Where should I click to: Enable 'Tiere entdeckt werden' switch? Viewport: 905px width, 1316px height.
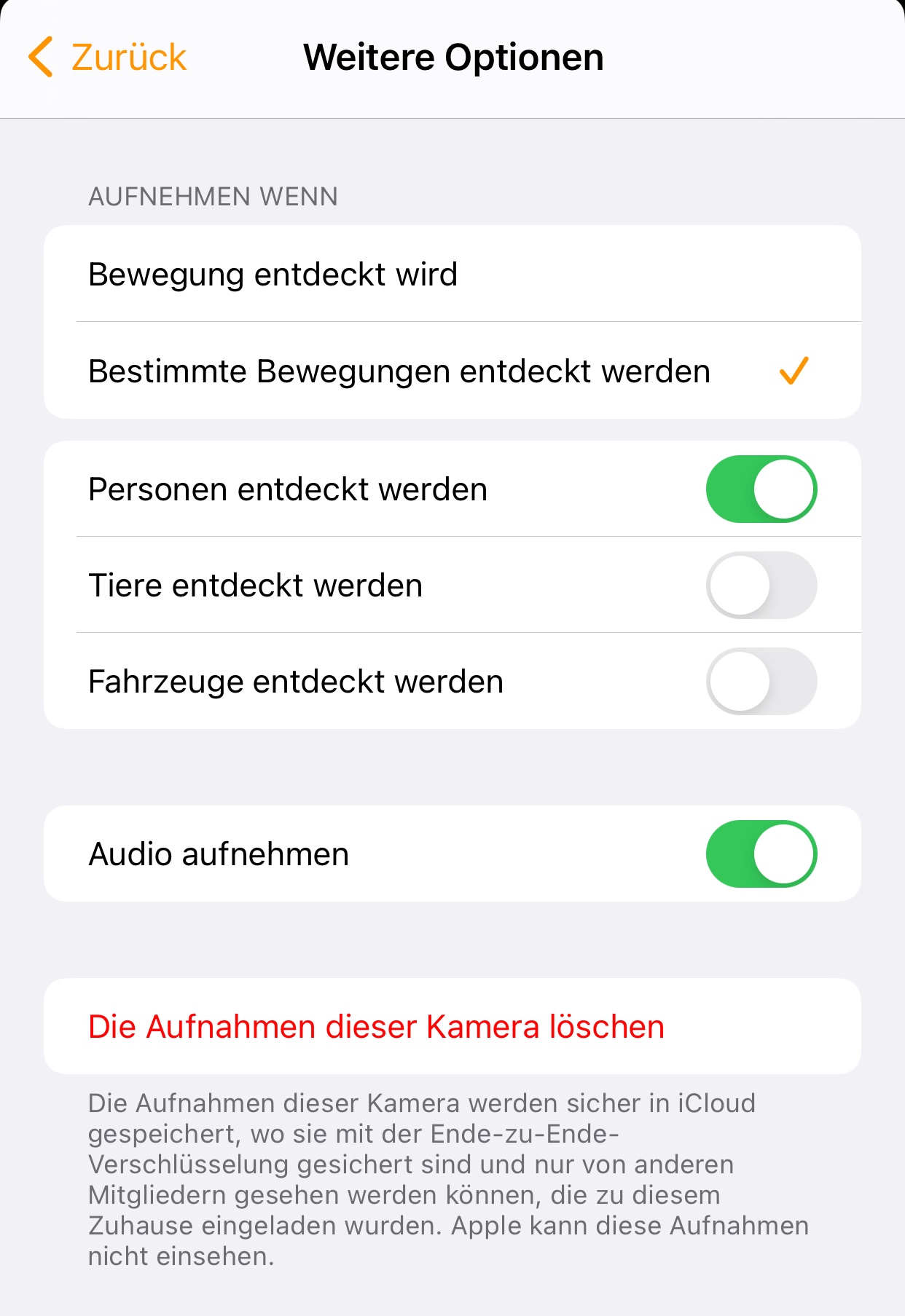(x=761, y=586)
